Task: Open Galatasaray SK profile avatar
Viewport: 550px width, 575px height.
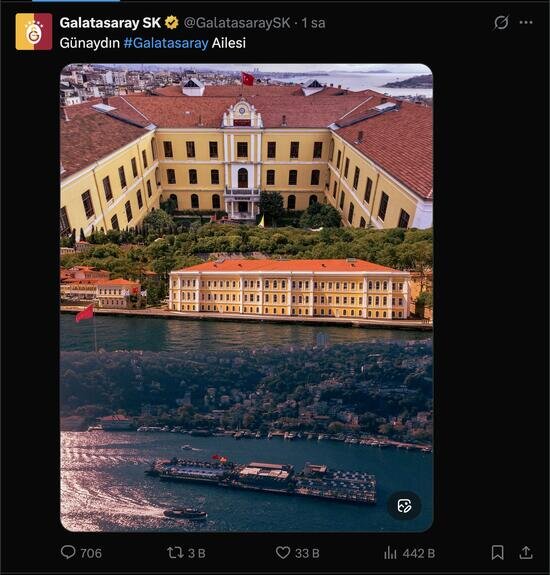Action: (x=34, y=32)
